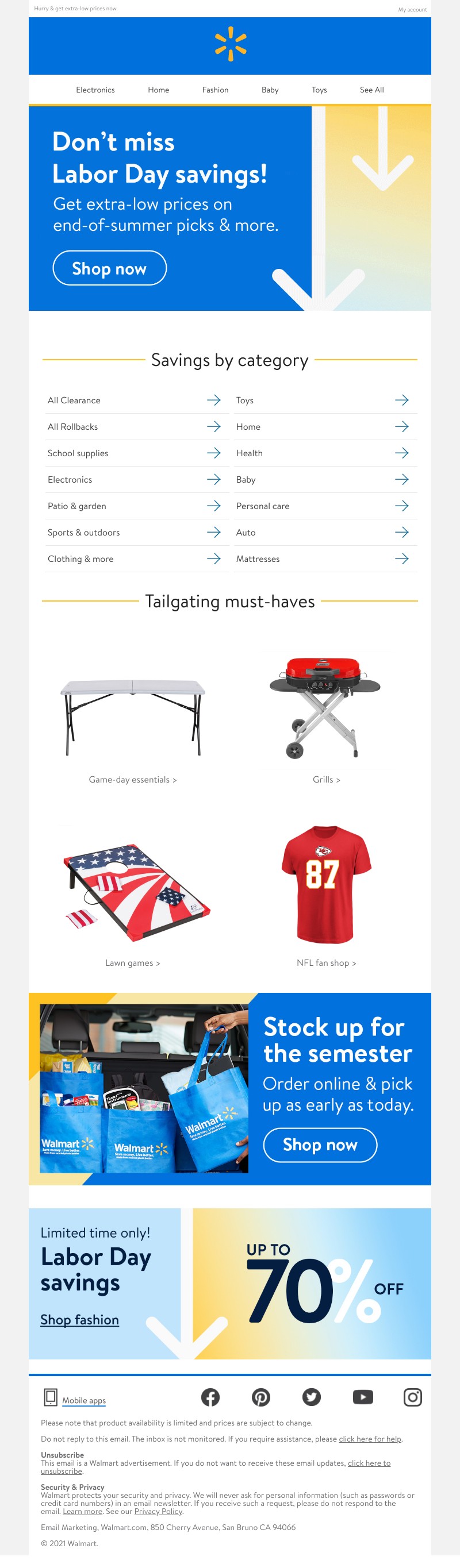Image resolution: width=460 pixels, height=1568 pixels.
Task: Open Patio & garden savings
Action: coord(134,506)
